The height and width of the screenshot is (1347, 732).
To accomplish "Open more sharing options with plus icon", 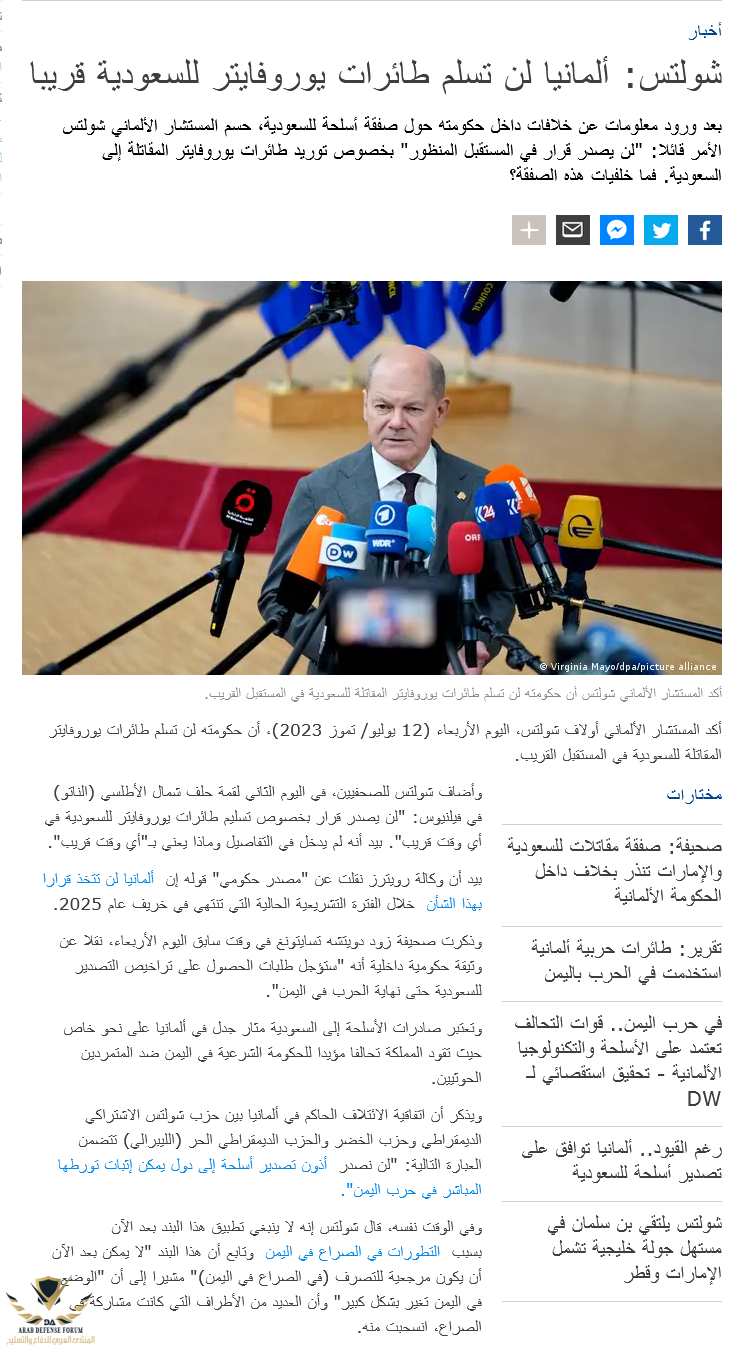I will pos(529,230).
